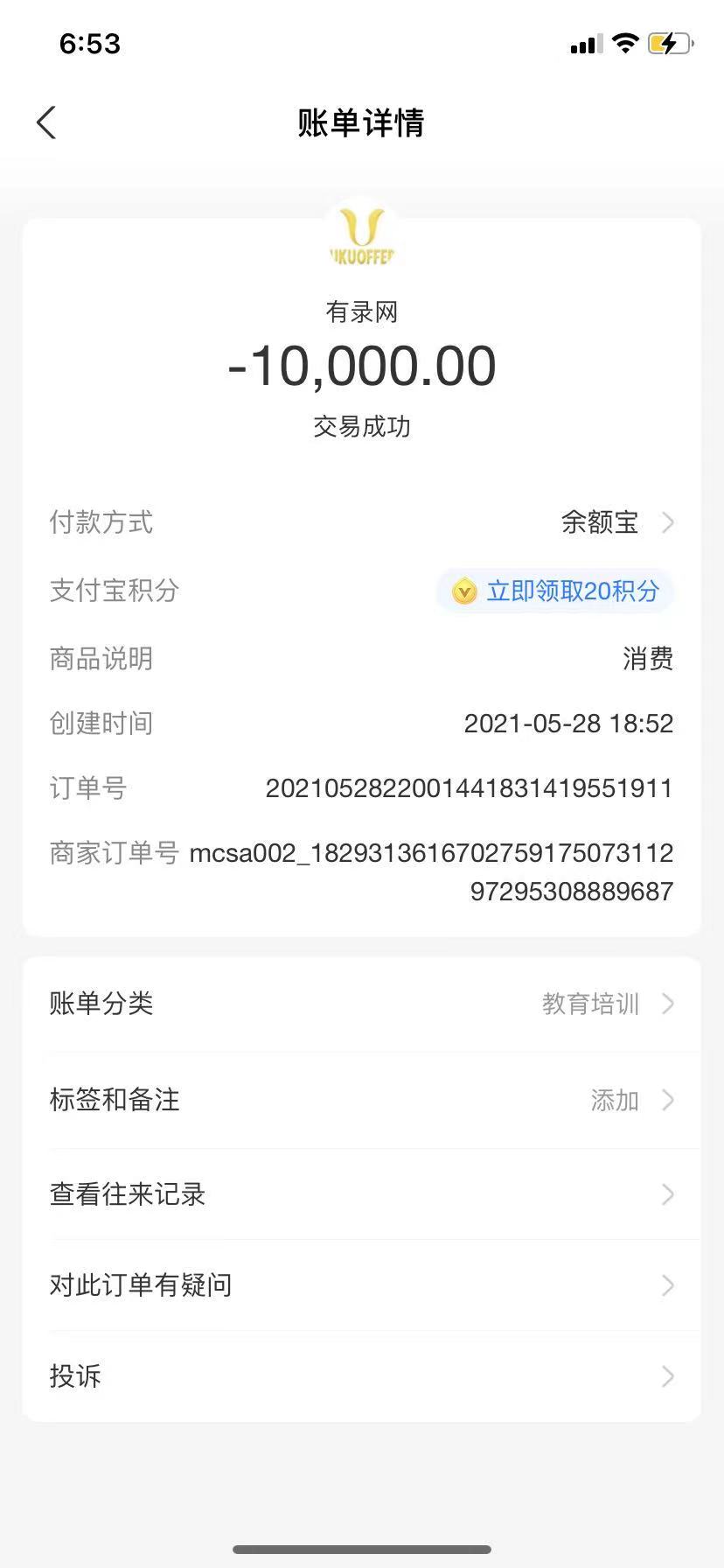Open the 投诉 complaint option
Screen dimensions: 724x1568
coord(362,1376)
